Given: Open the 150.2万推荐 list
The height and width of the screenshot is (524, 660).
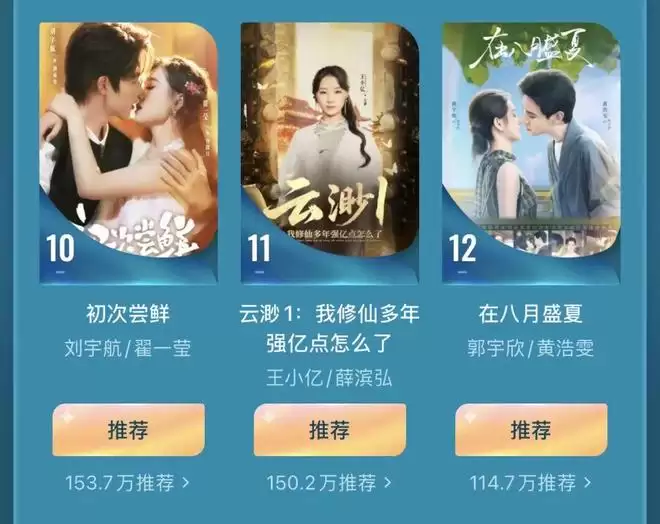Looking at the screenshot, I should click(329, 483).
